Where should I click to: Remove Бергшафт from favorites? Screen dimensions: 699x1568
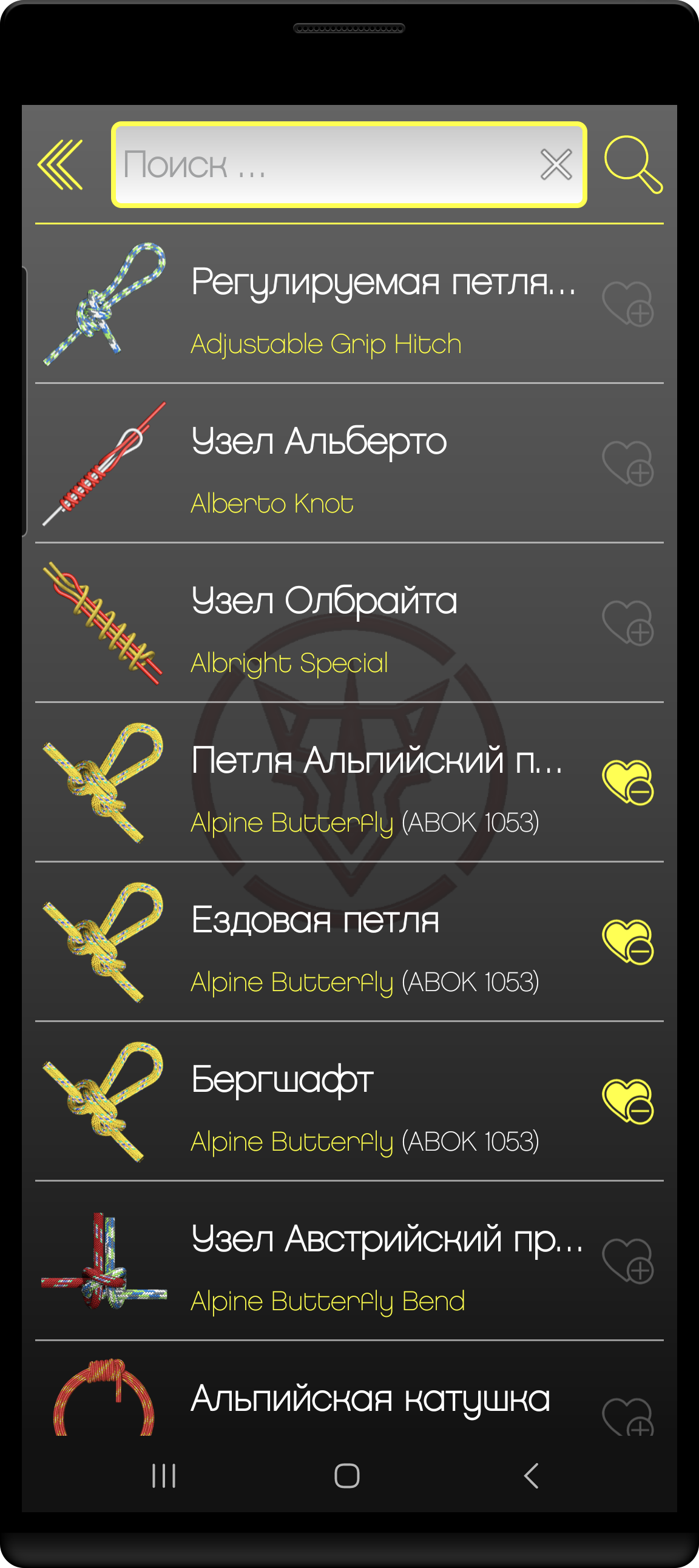point(628,1101)
